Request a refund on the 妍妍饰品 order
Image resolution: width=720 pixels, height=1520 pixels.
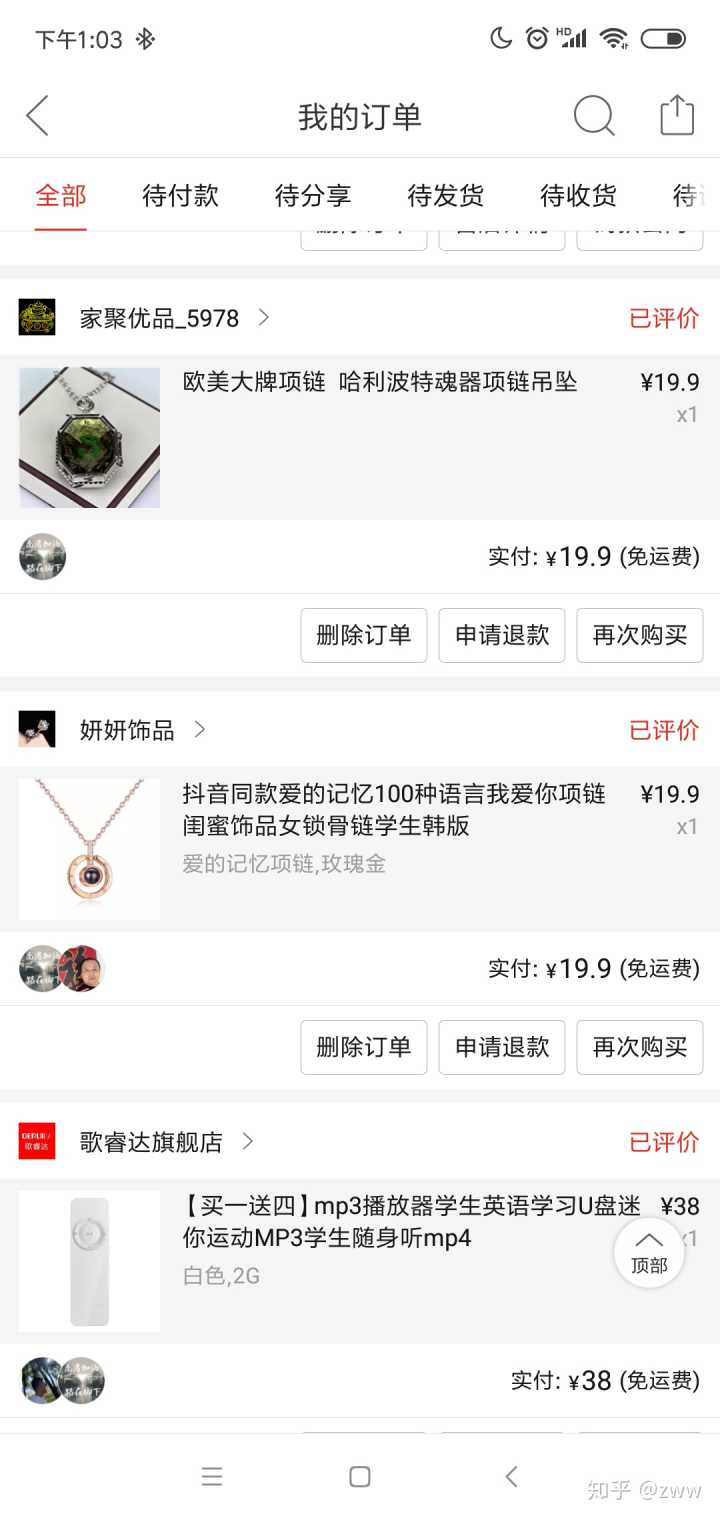[x=502, y=1047]
